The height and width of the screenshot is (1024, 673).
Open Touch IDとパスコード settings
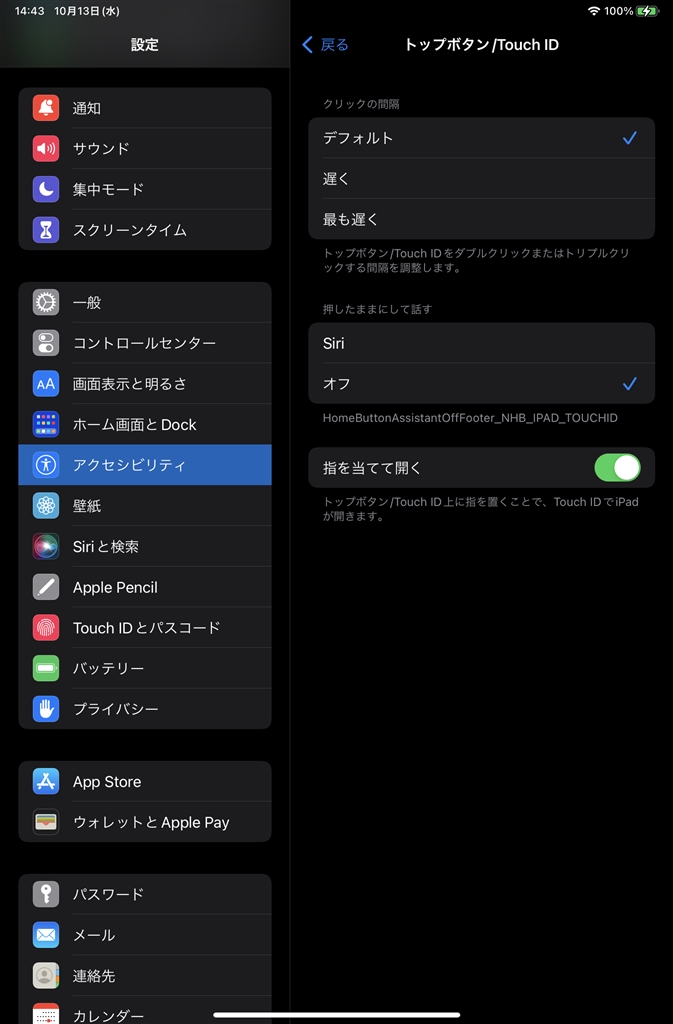click(x=145, y=628)
